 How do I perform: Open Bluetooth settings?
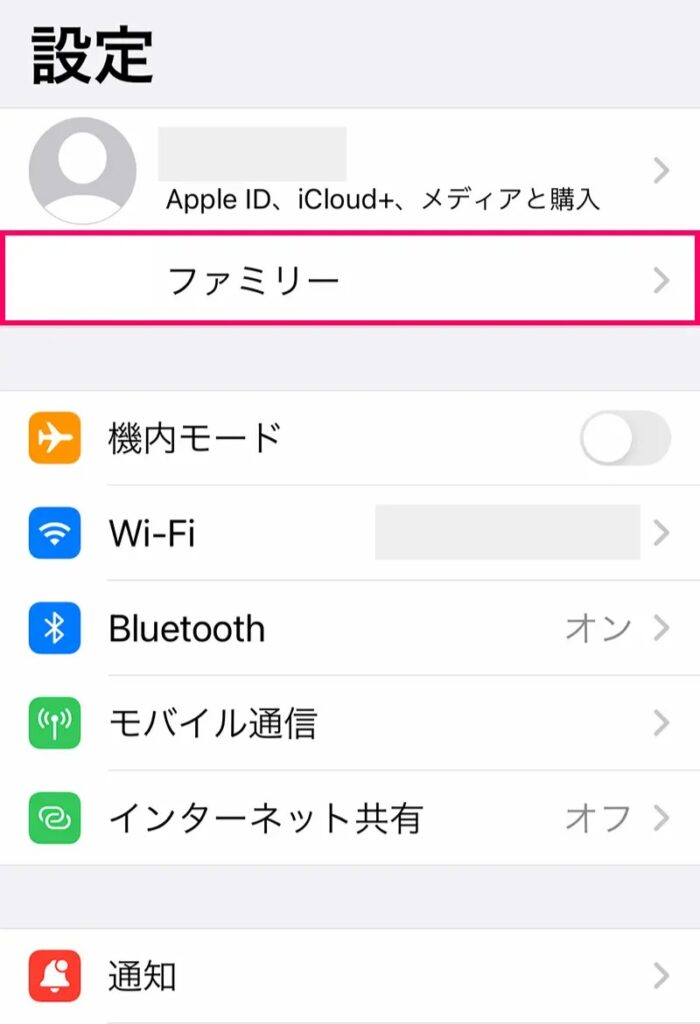350,628
